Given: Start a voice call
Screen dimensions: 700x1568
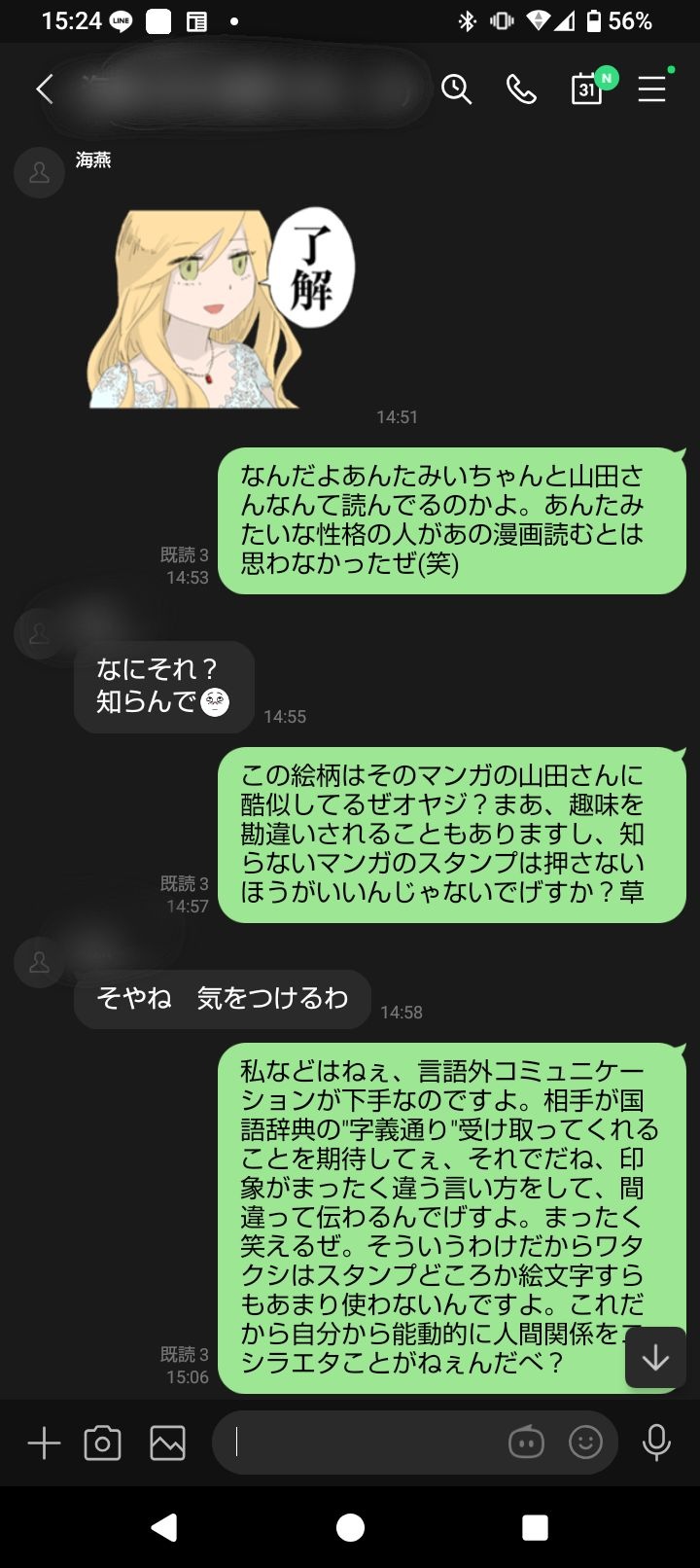Looking at the screenshot, I should point(521,89).
